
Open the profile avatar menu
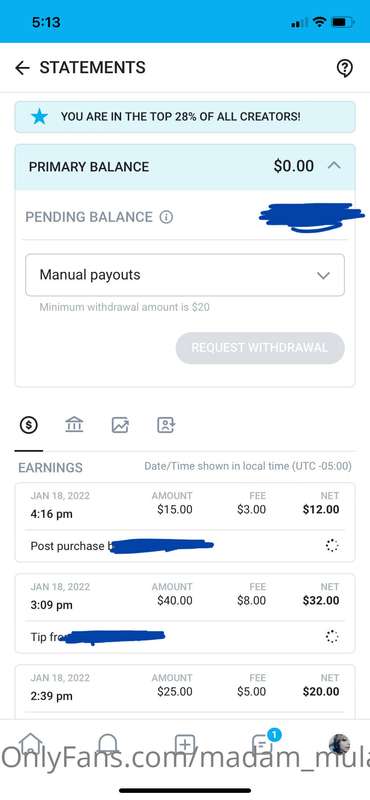(339, 744)
